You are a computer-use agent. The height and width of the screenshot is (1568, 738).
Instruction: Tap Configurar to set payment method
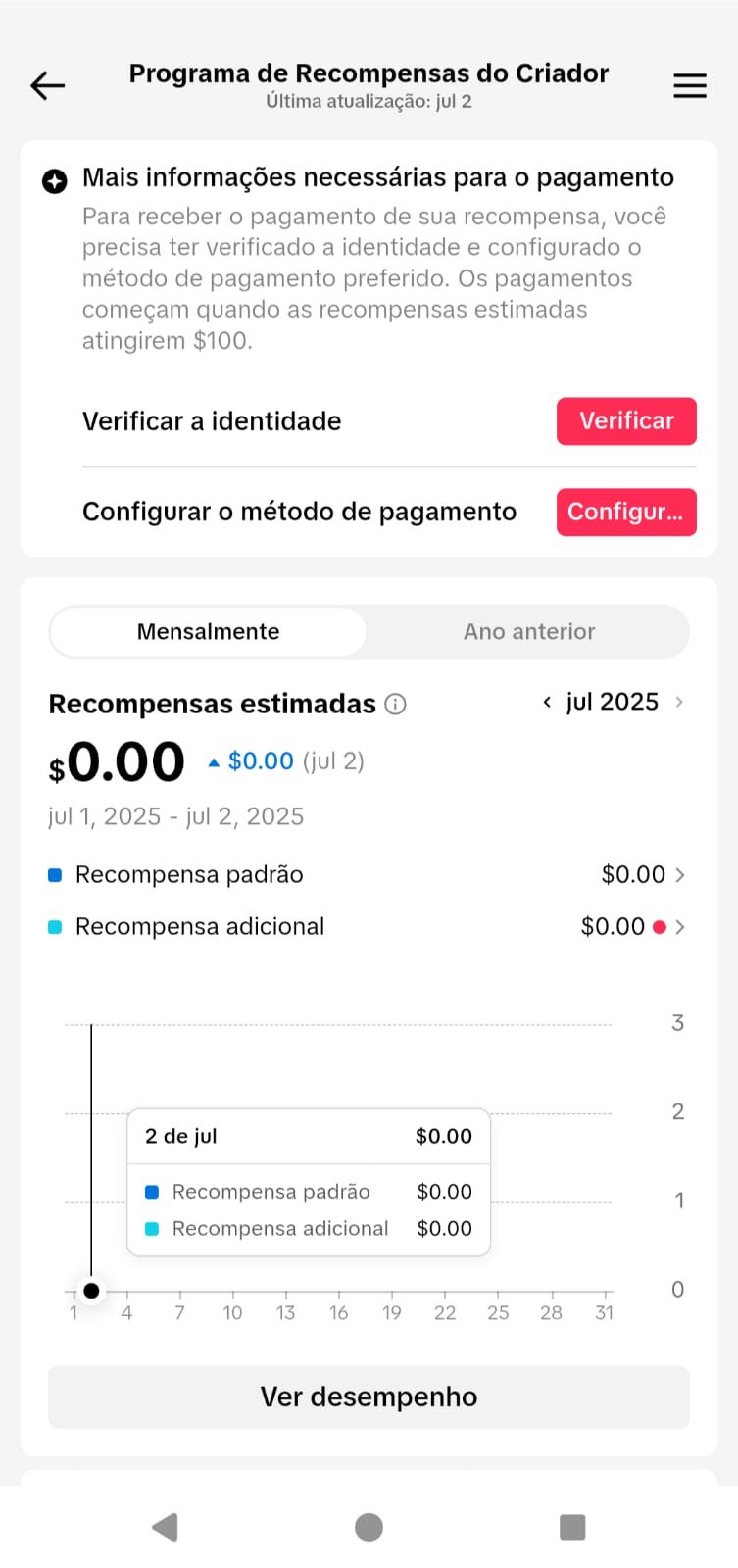(x=626, y=512)
